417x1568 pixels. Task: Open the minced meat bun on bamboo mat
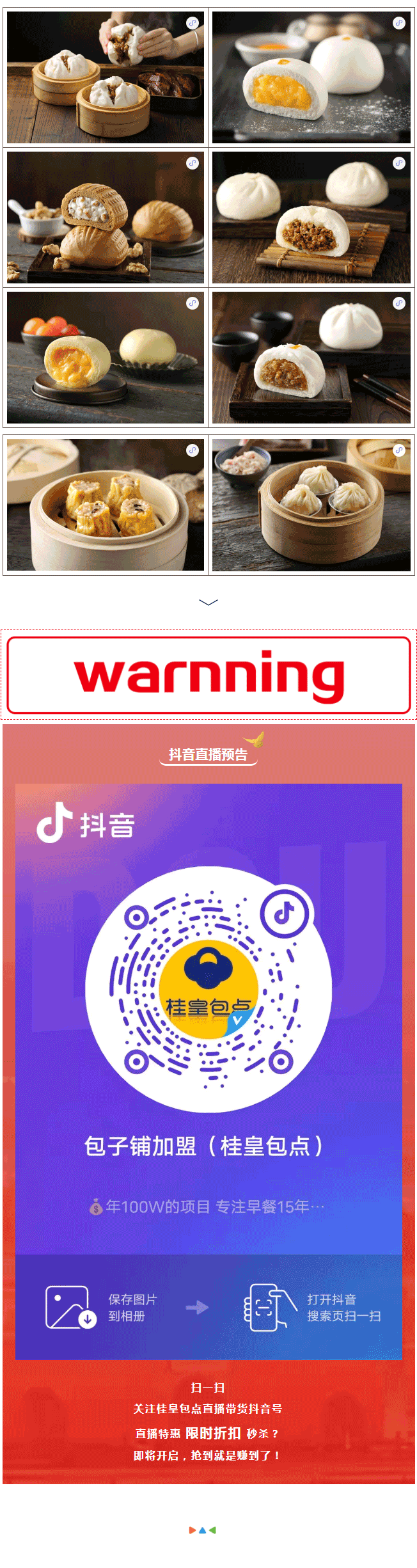click(x=311, y=218)
